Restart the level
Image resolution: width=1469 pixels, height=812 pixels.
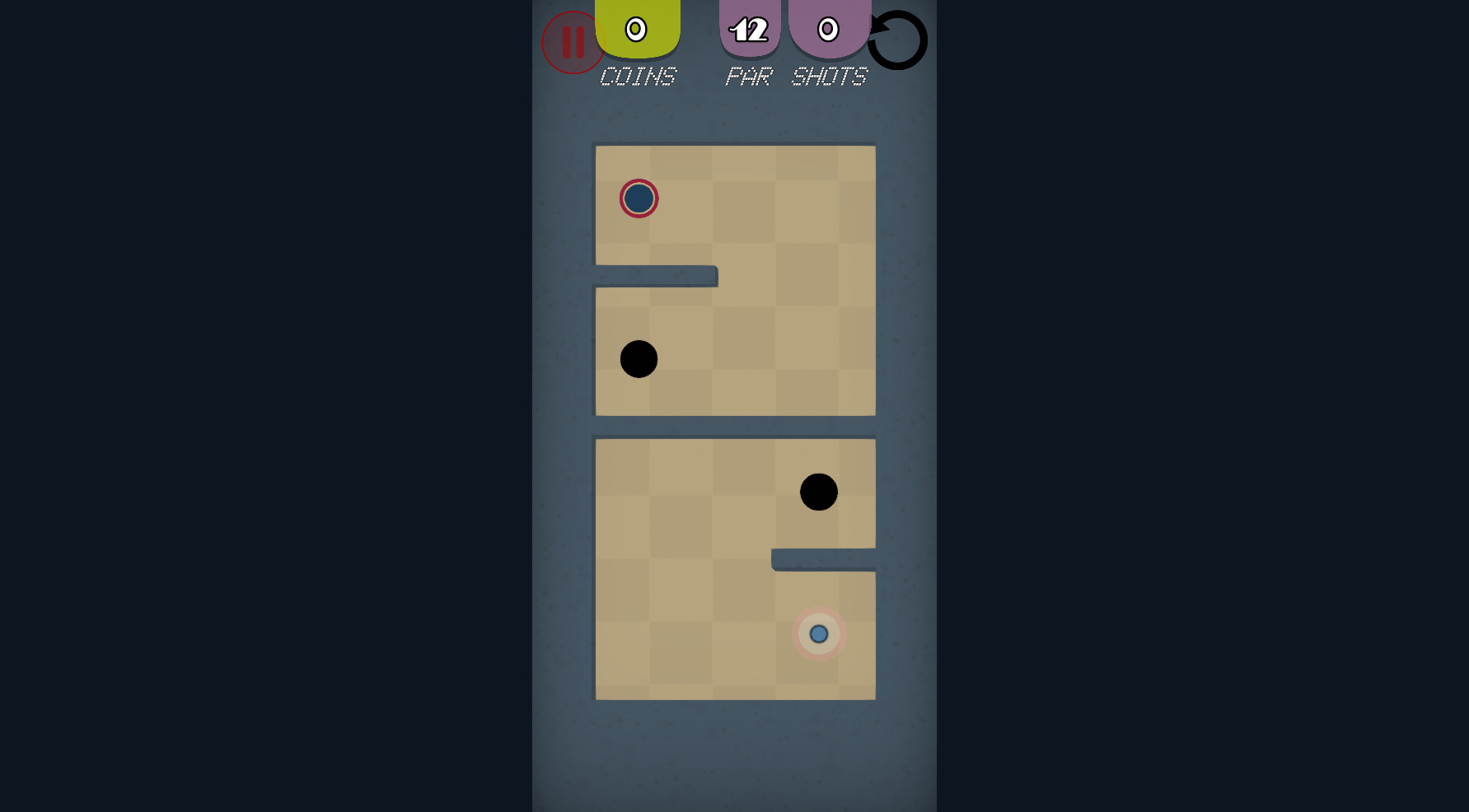897,40
